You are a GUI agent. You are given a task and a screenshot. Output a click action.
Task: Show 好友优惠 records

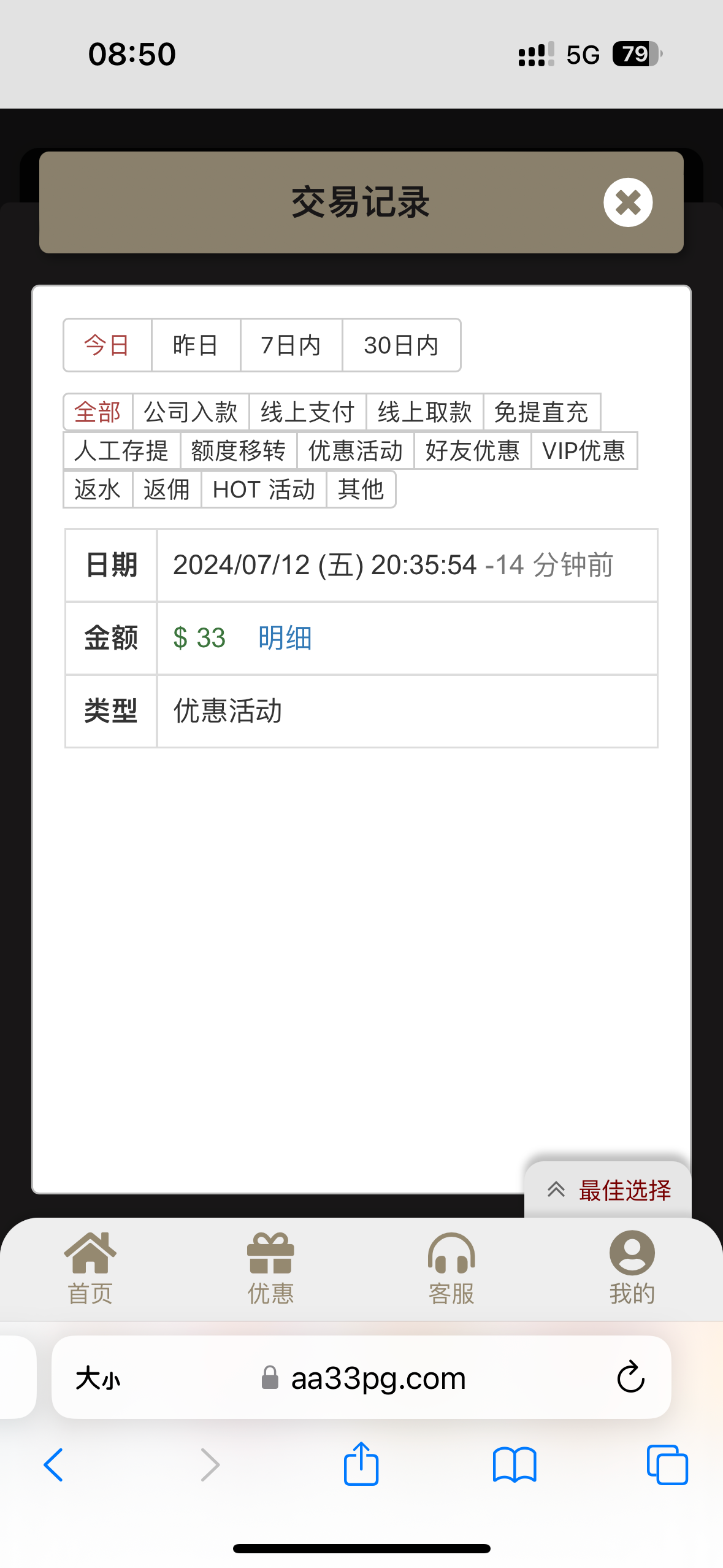[x=472, y=451]
